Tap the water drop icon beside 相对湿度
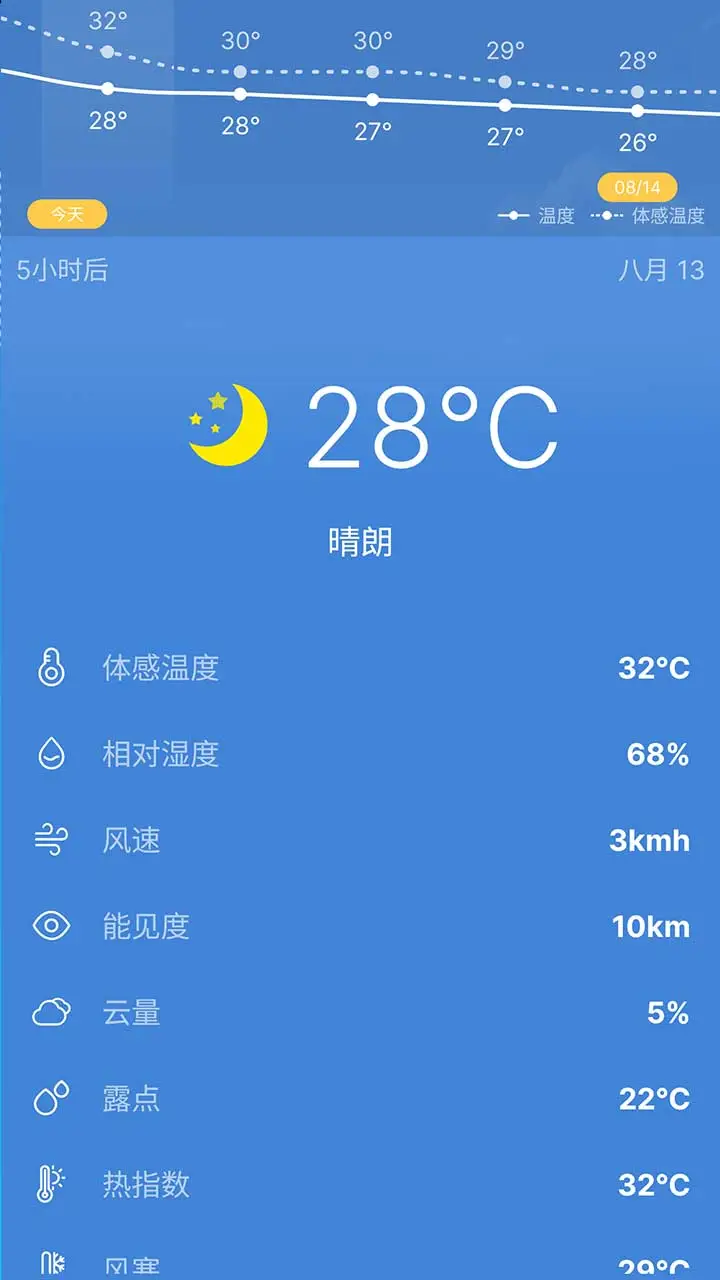This screenshot has width=720, height=1280. tap(51, 755)
